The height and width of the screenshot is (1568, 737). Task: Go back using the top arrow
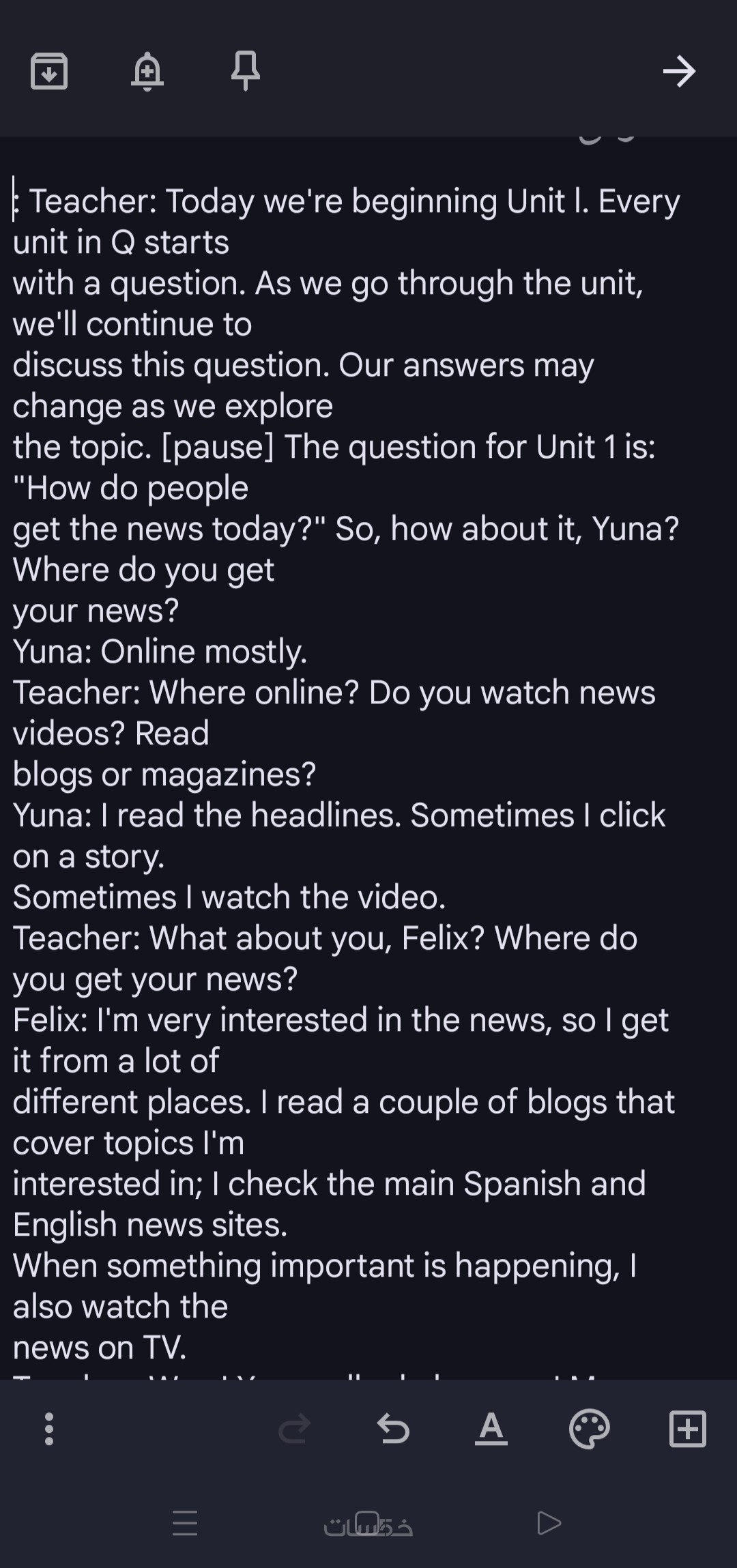coord(679,71)
